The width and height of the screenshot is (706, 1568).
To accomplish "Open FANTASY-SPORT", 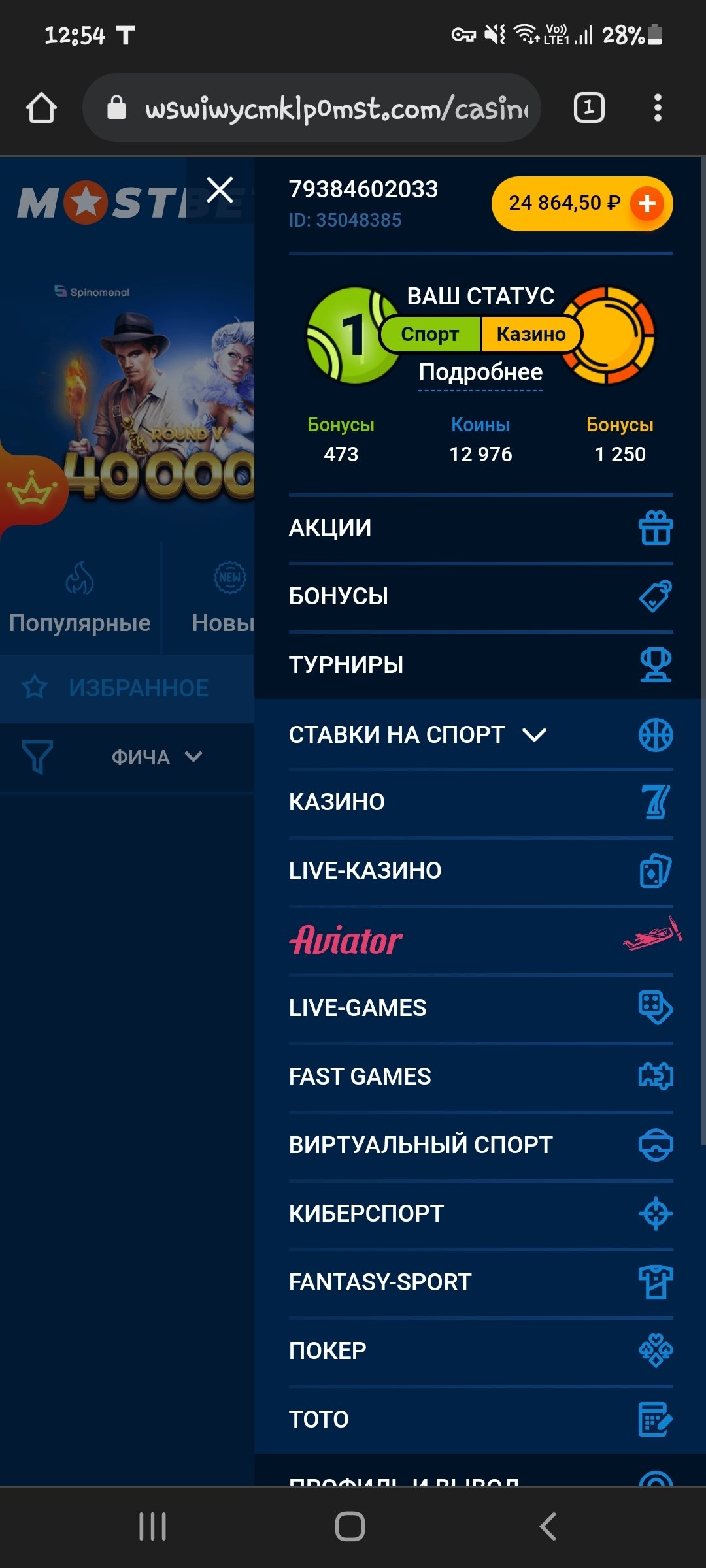I will (480, 1282).
